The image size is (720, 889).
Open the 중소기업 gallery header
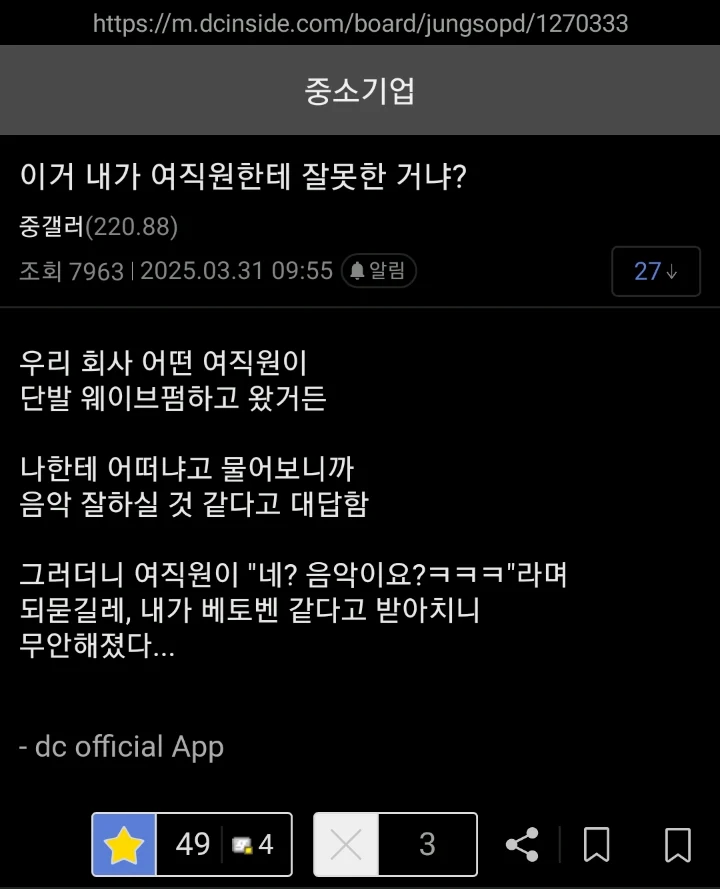[x=360, y=91]
